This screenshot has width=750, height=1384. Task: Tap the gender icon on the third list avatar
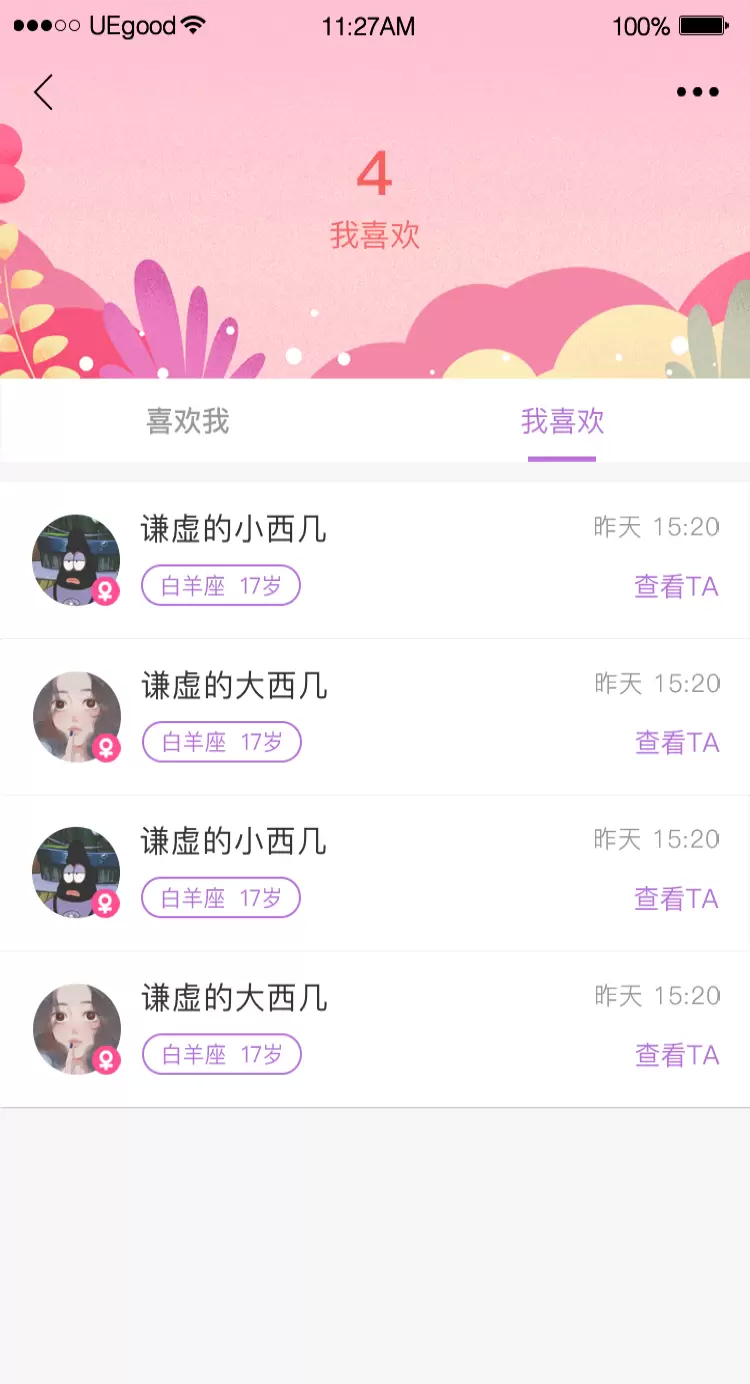[106, 904]
